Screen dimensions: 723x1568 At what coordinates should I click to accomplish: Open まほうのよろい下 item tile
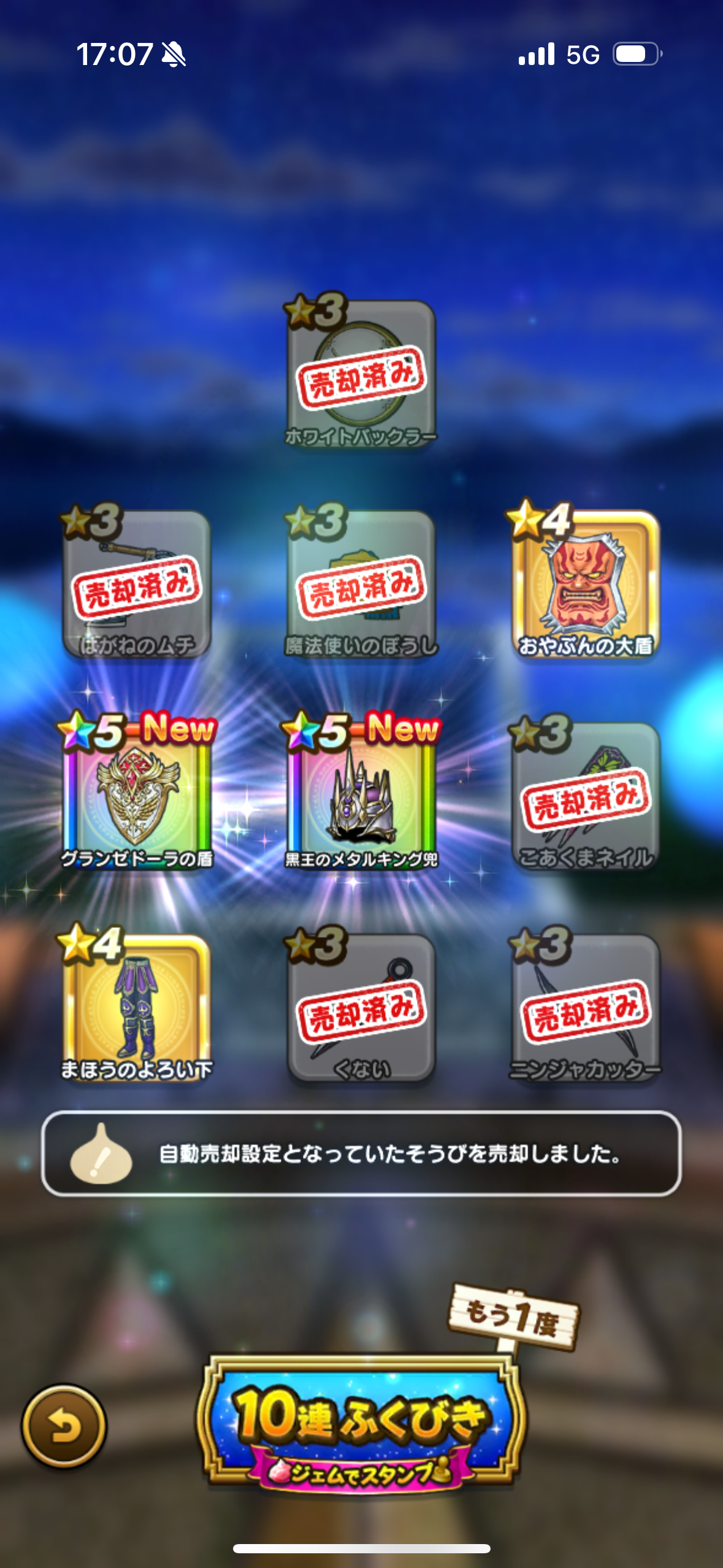136,1006
